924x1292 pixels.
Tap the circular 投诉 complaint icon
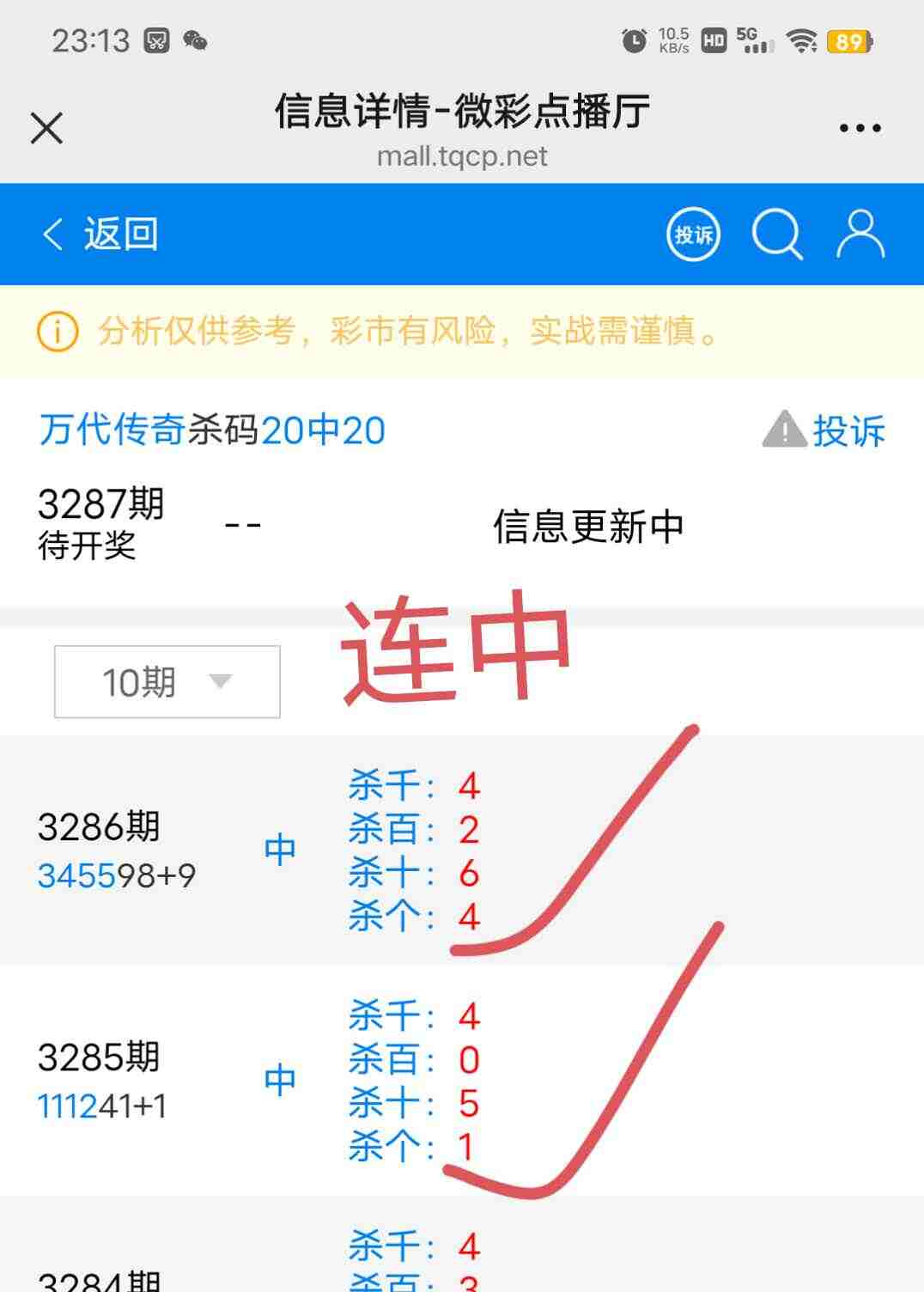click(x=692, y=233)
